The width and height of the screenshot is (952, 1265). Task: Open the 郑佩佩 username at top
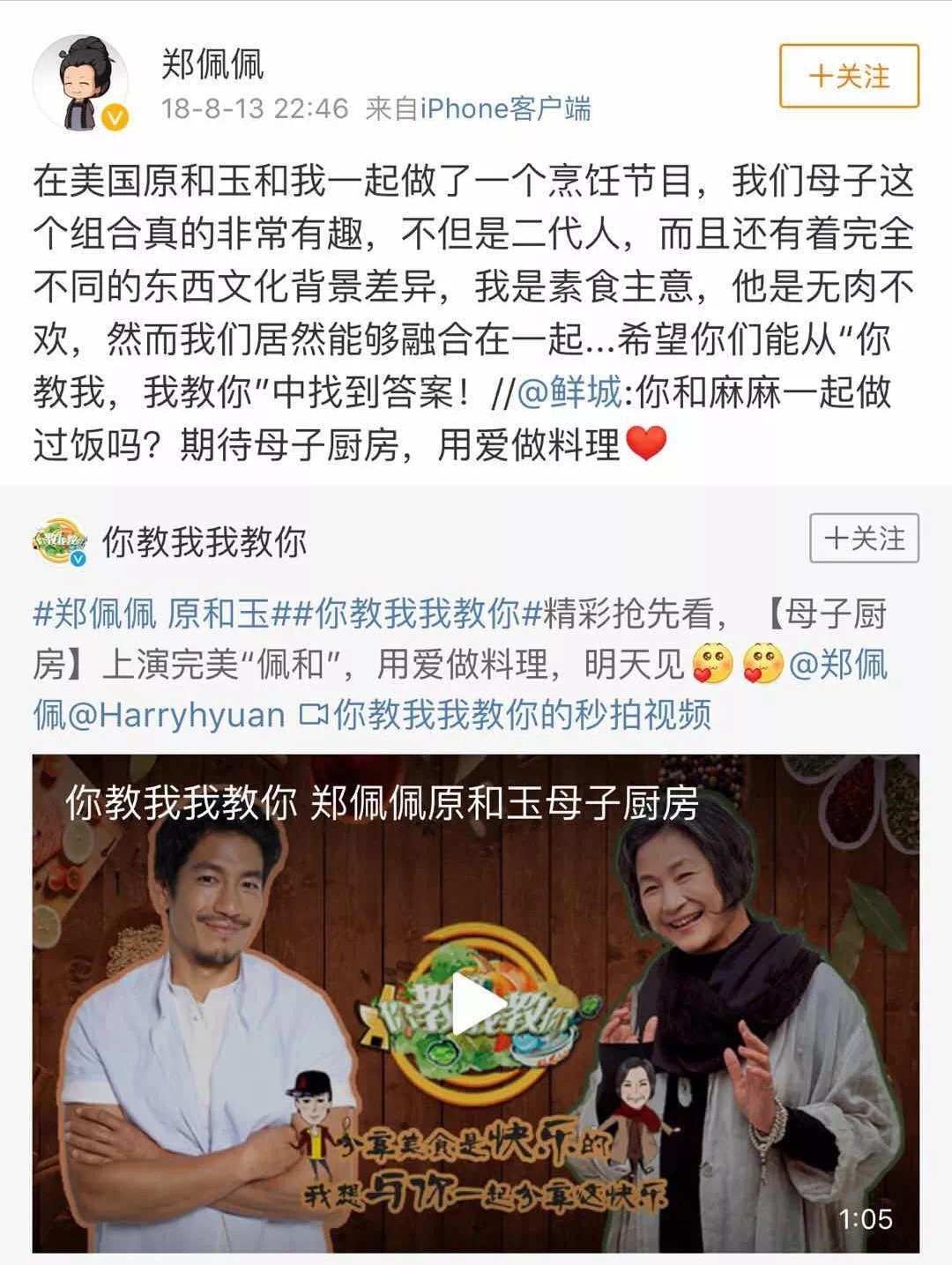212,63
